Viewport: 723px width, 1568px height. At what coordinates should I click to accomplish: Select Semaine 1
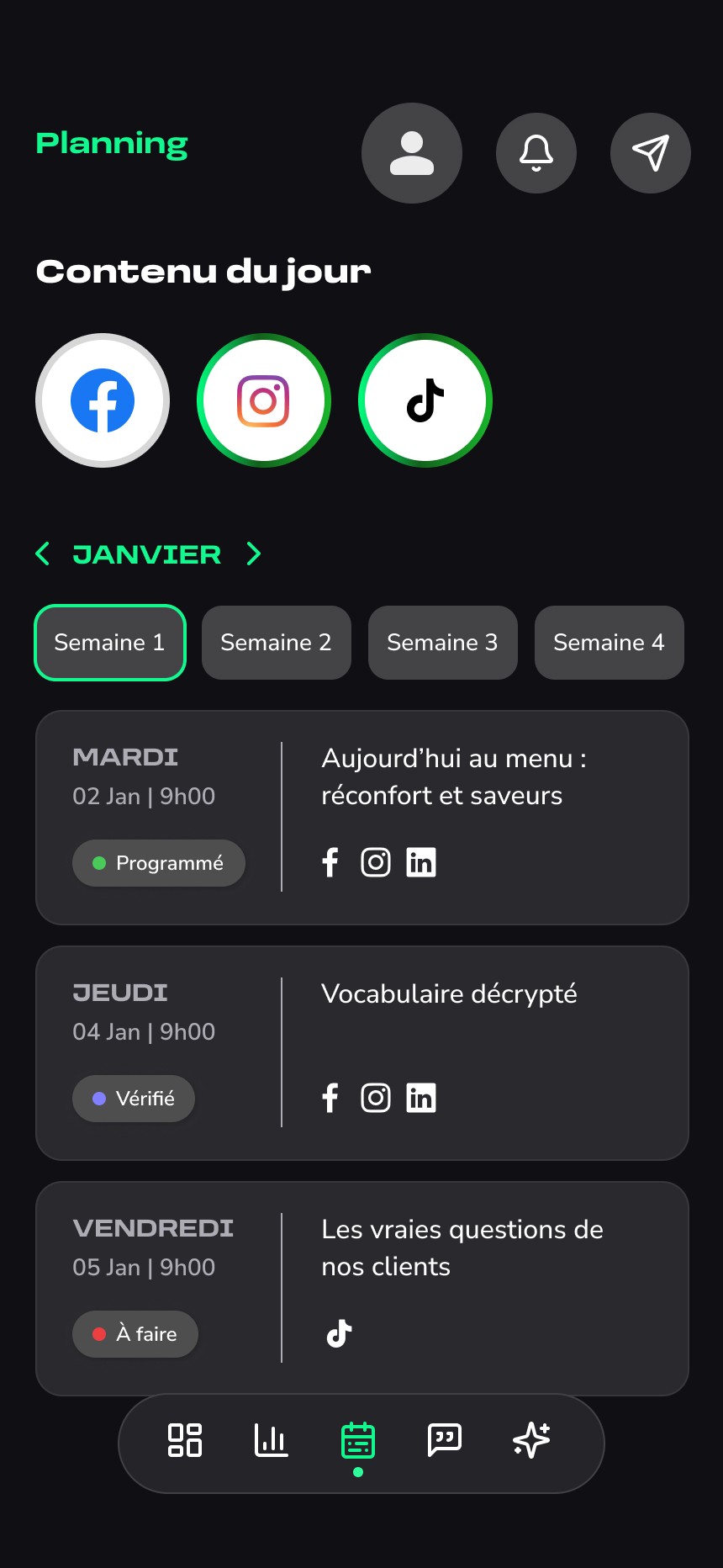109,643
